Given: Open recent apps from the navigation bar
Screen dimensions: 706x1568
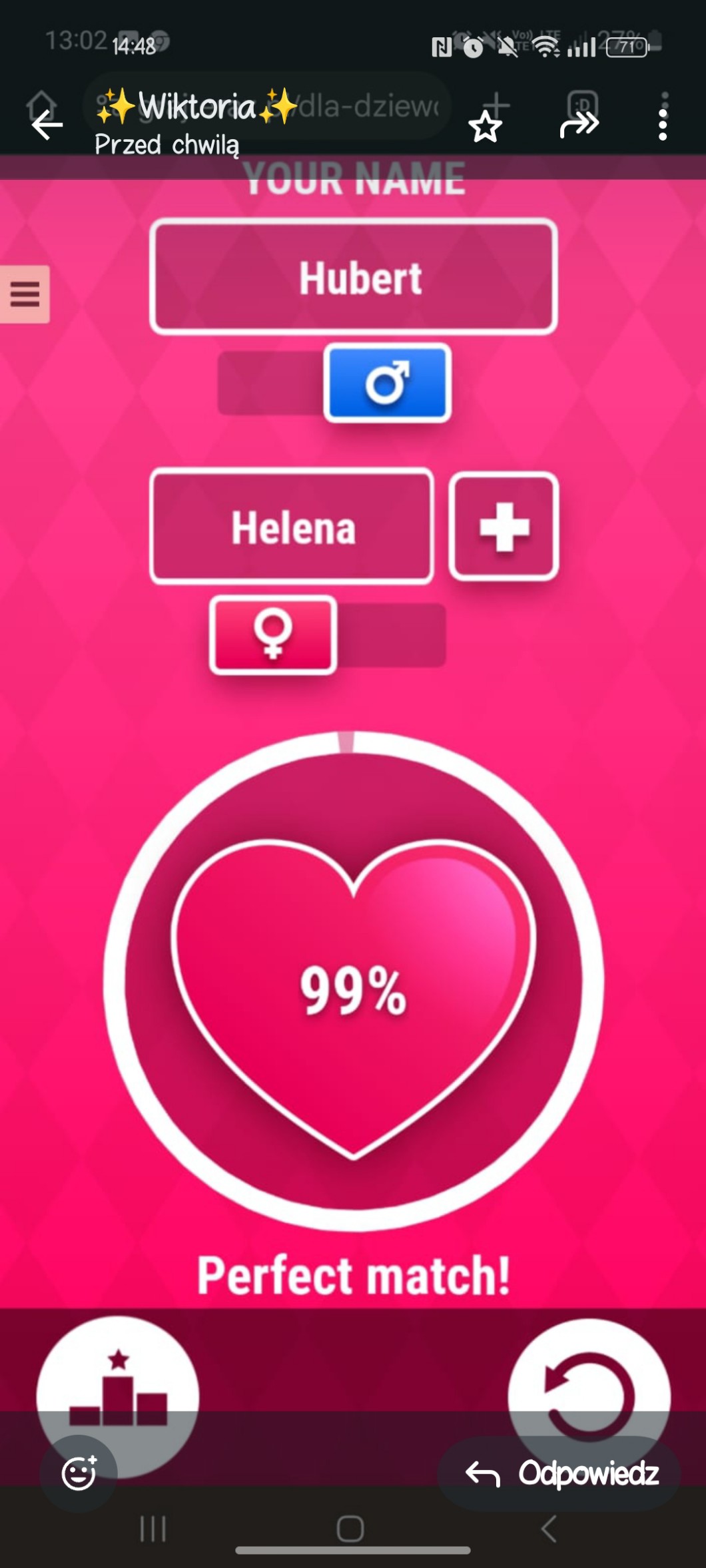Looking at the screenshot, I should (153, 1529).
